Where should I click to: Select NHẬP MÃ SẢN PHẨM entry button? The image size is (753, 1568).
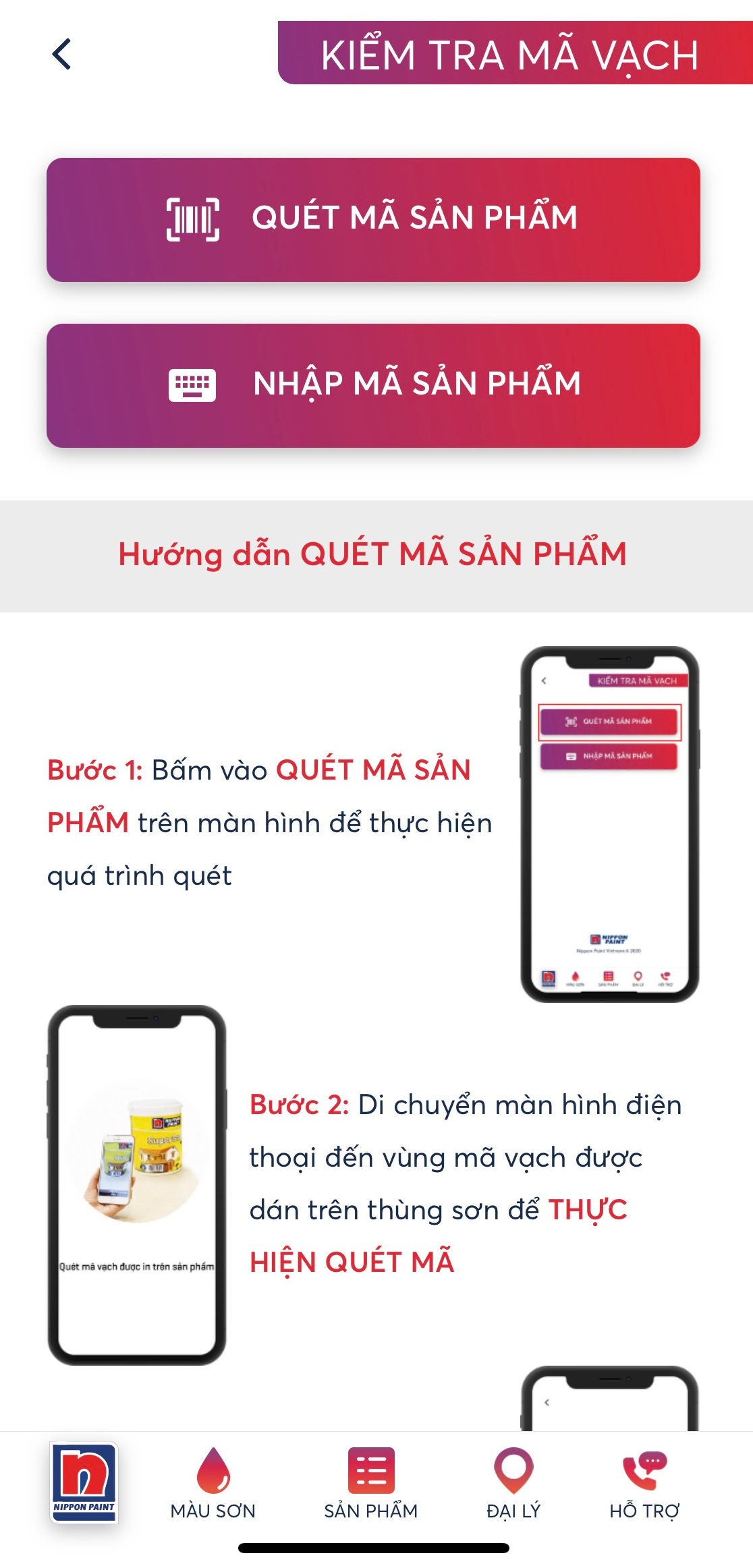tap(373, 385)
